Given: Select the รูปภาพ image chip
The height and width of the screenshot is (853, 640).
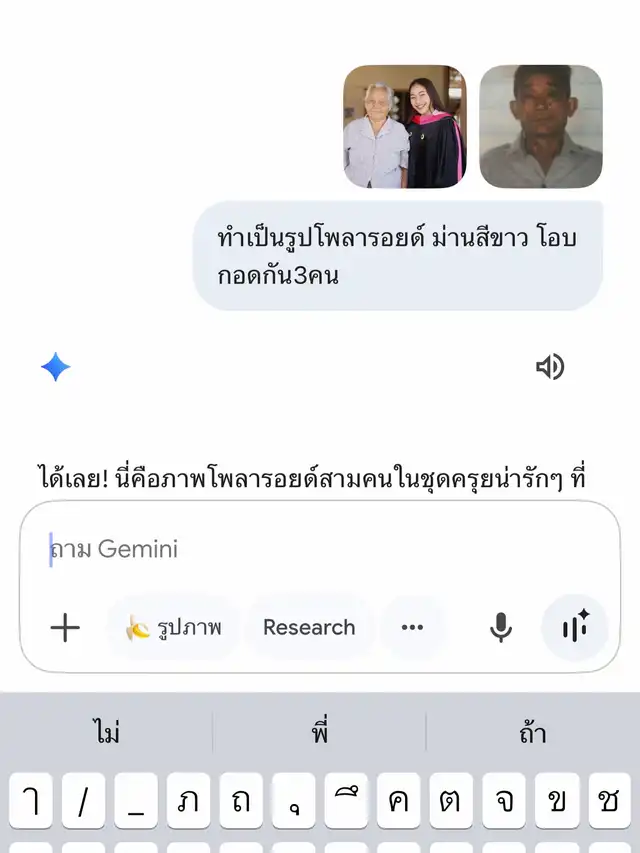Looking at the screenshot, I should (x=174, y=628).
